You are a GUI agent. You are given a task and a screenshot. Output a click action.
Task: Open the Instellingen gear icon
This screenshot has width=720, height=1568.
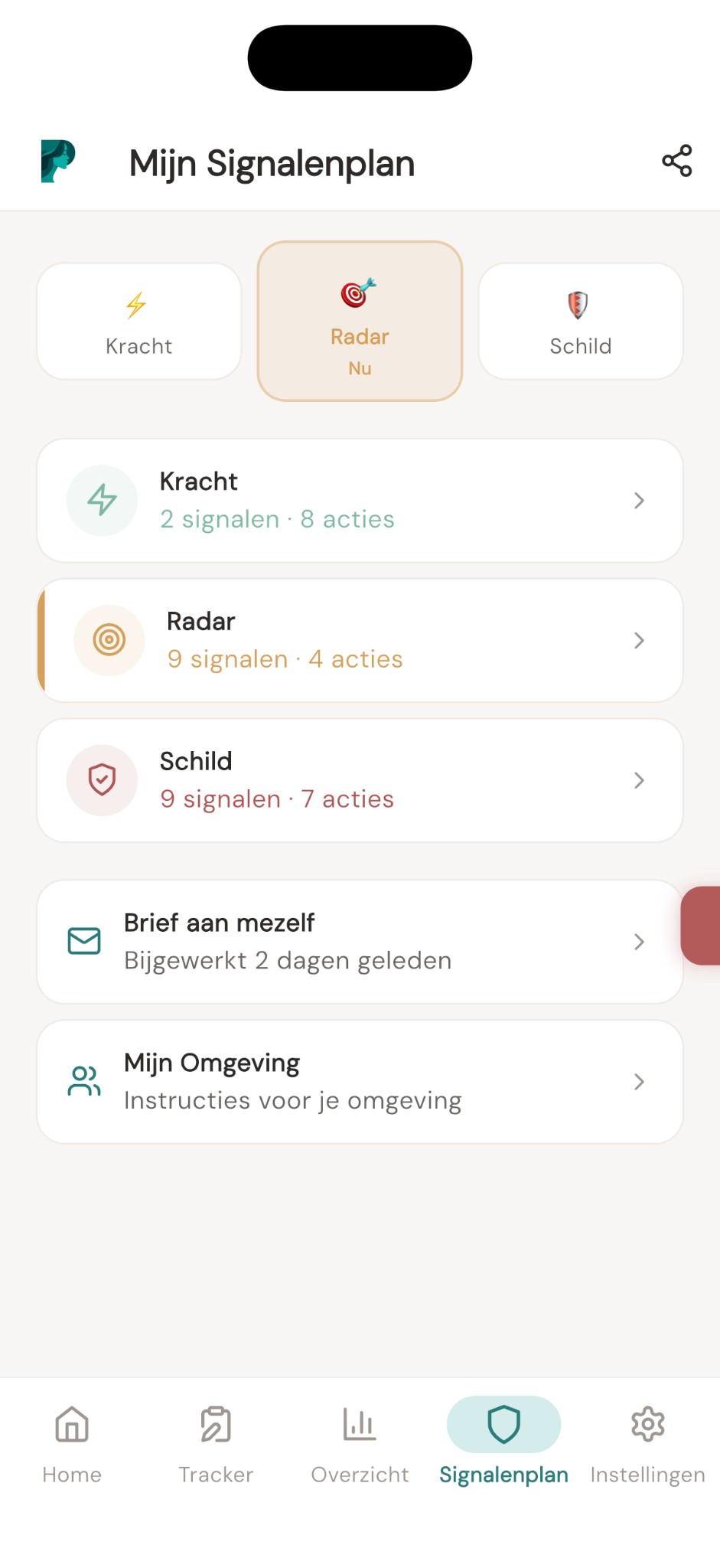coord(647,1424)
